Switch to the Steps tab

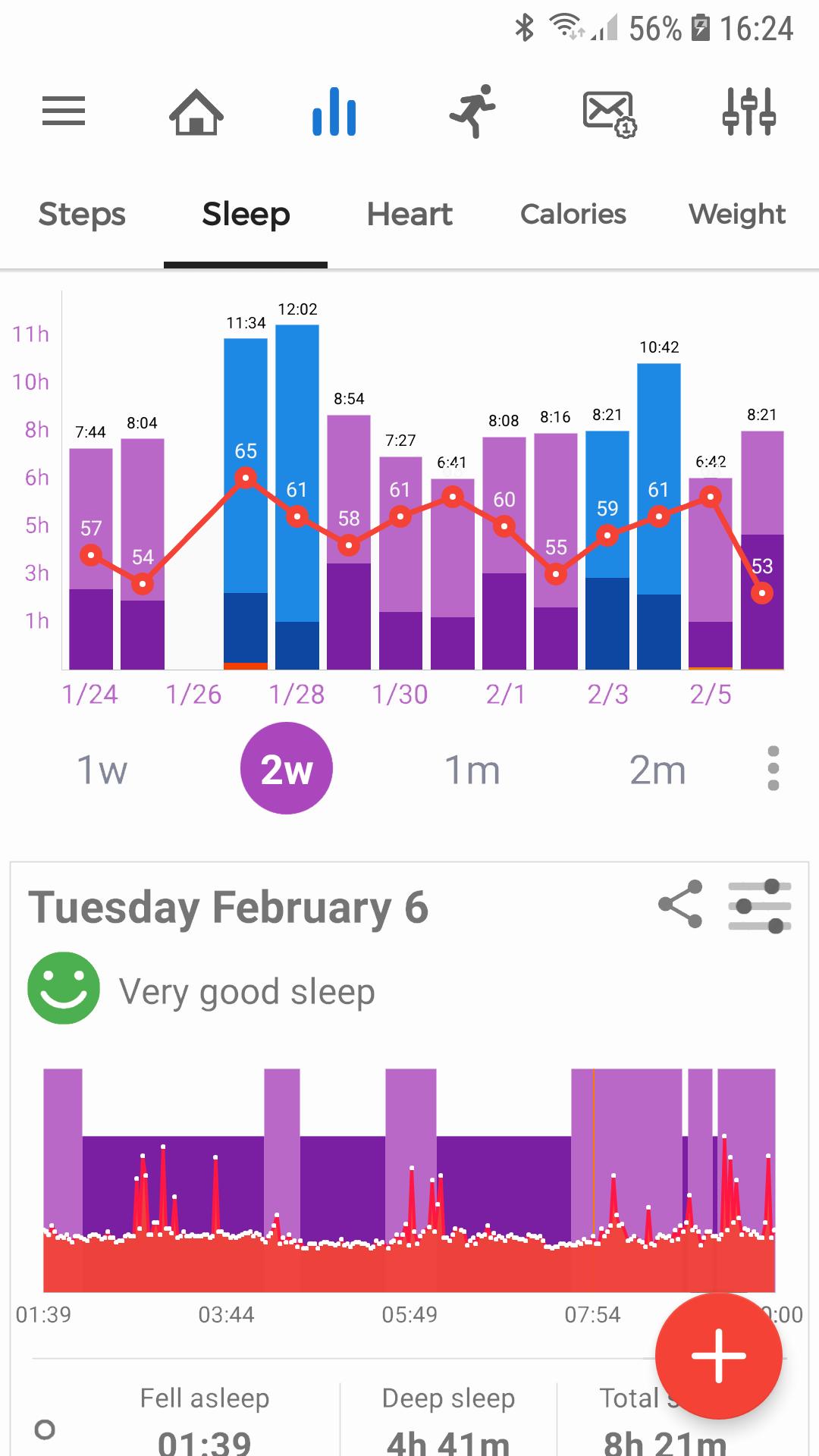(82, 215)
